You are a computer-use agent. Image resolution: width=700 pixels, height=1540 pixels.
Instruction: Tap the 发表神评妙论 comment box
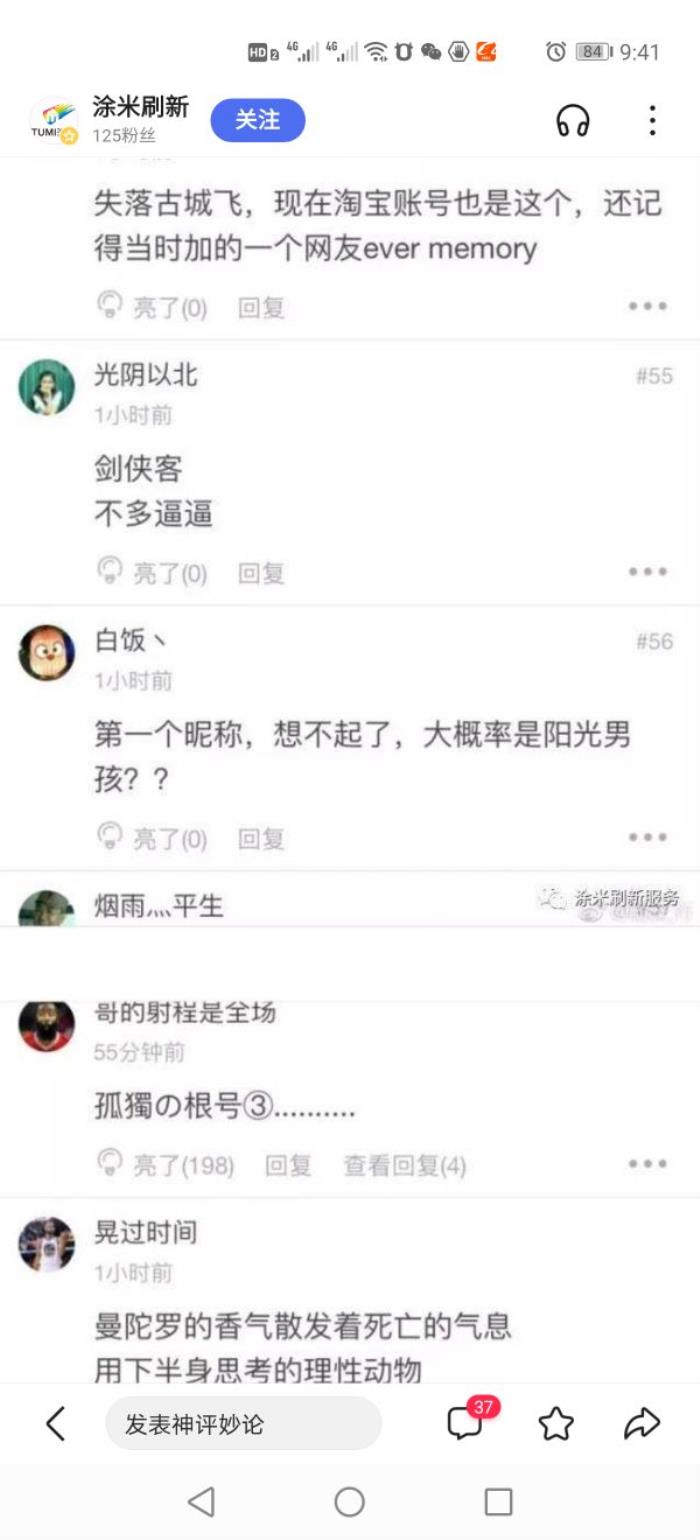(243, 1424)
